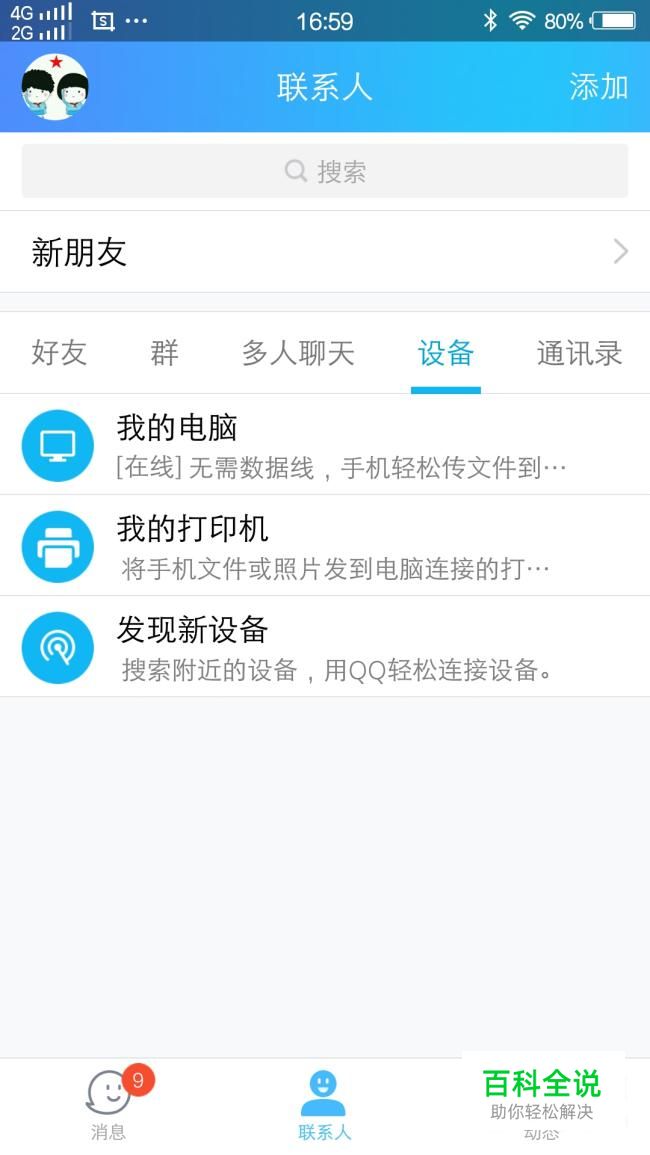Viewport: 650px width, 1155px height.
Task: Tap the 联系人 bottom tab
Action: [x=324, y=1105]
